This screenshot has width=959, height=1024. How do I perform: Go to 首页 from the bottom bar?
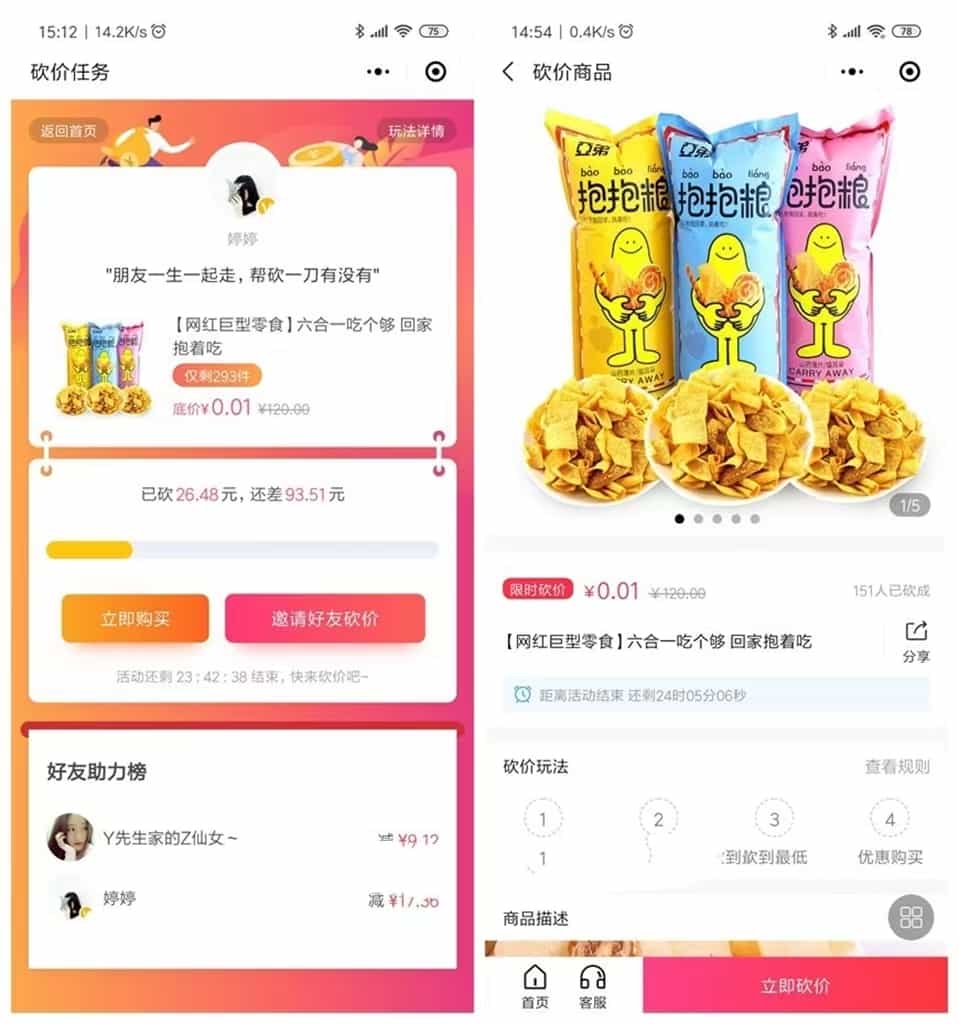tap(535, 986)
